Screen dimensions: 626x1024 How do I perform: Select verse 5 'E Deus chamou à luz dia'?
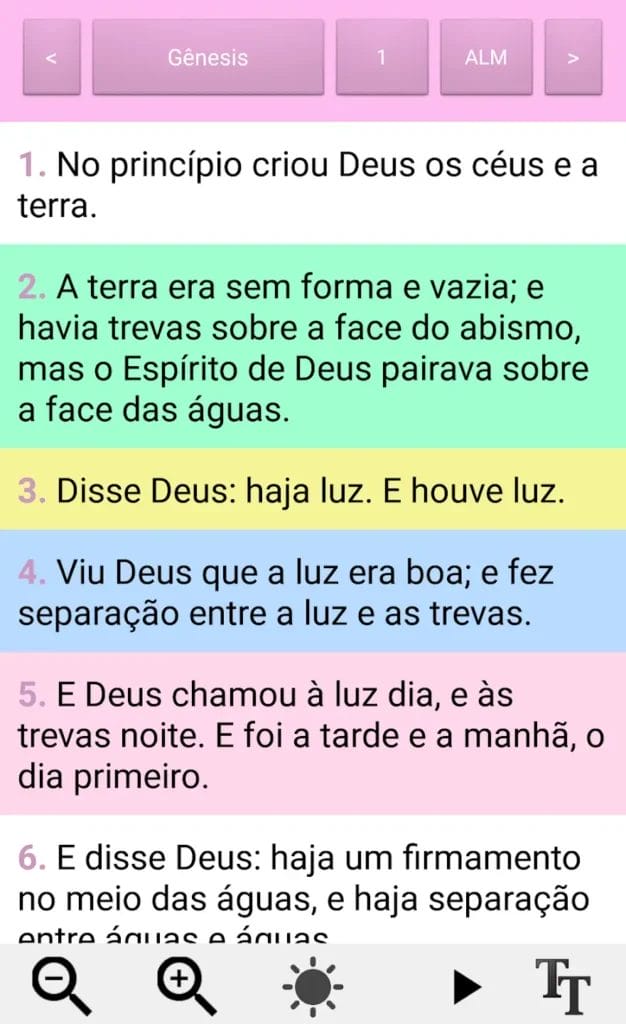(x=312, y=734)
